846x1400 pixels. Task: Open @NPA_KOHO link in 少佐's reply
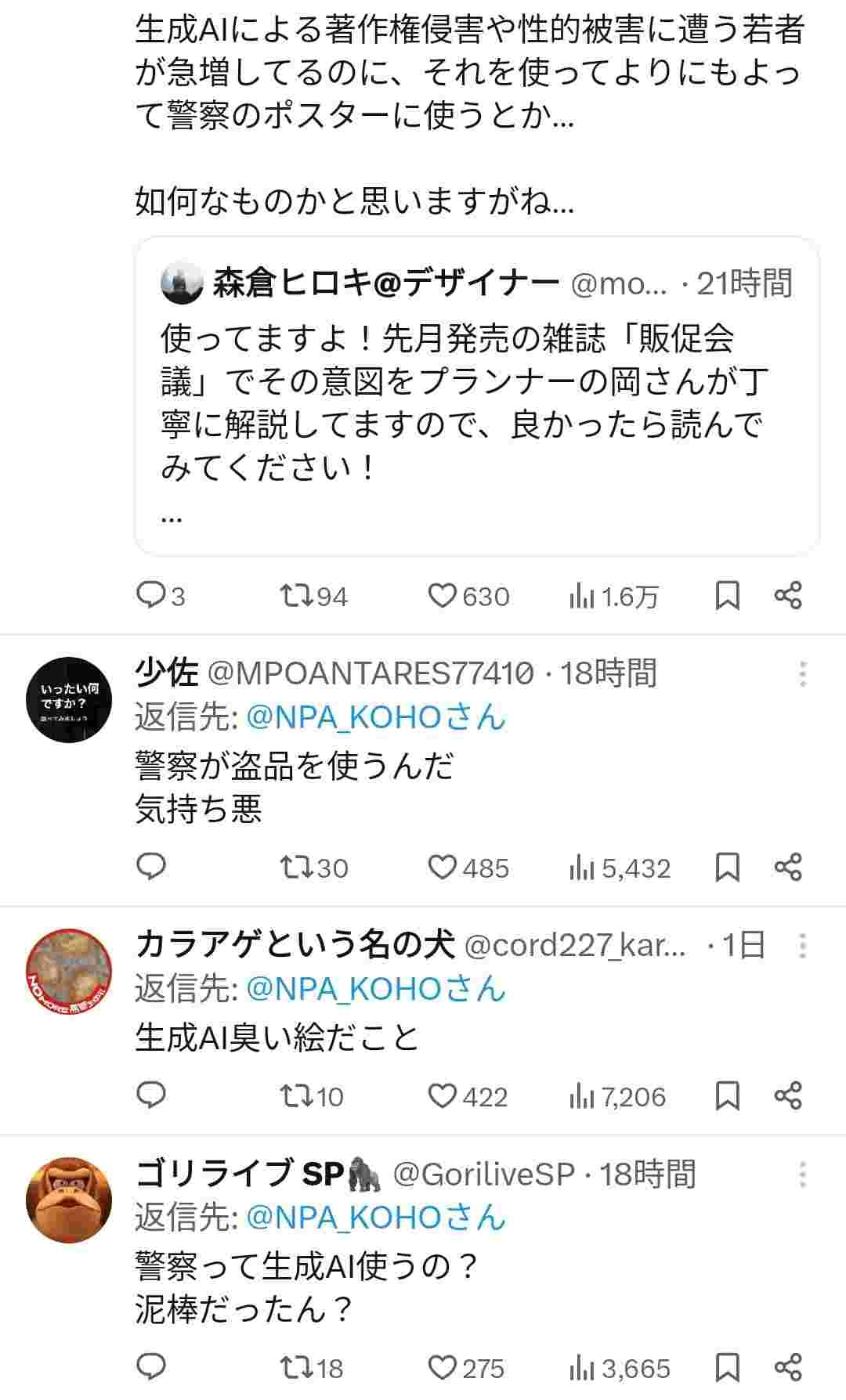[x=345, y=717]
